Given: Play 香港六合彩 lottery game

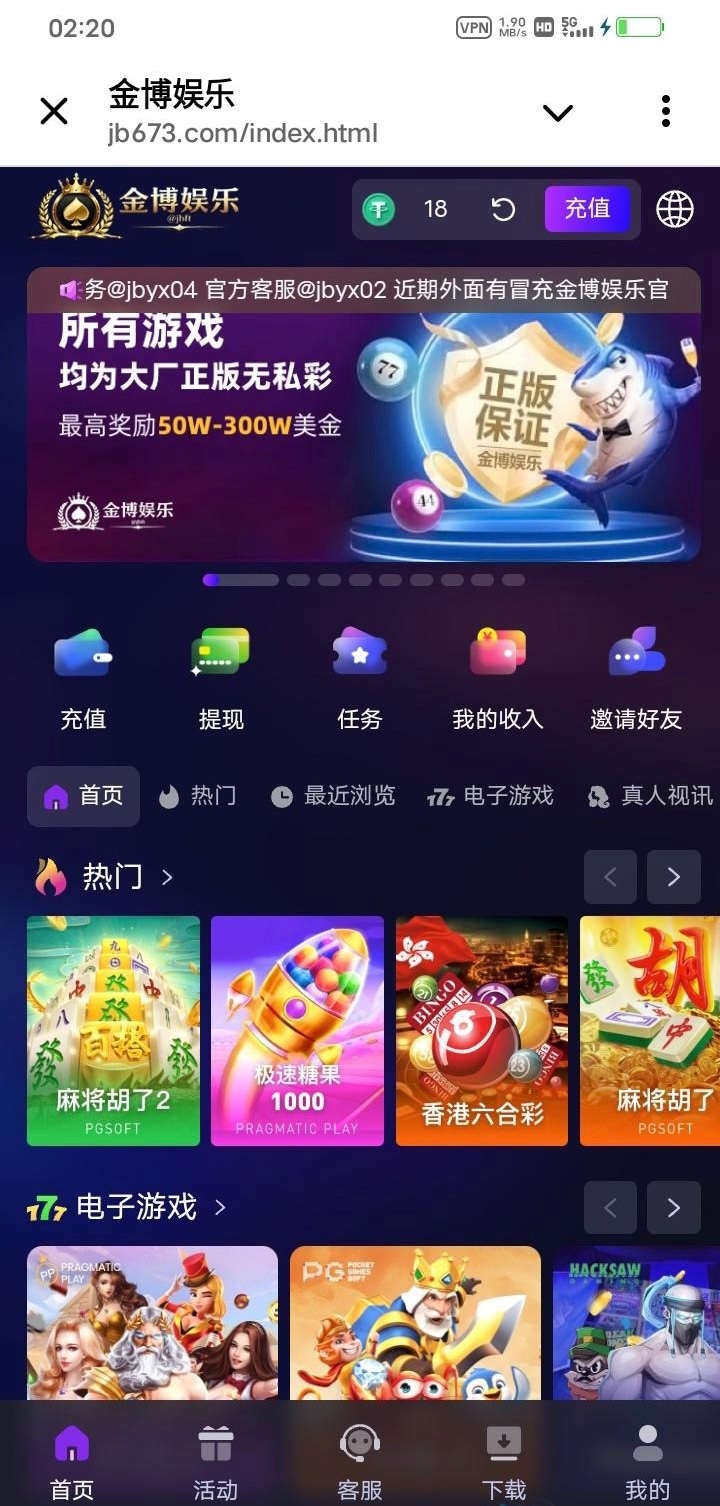Looking at the screenshot, I should click(482, 1030).
